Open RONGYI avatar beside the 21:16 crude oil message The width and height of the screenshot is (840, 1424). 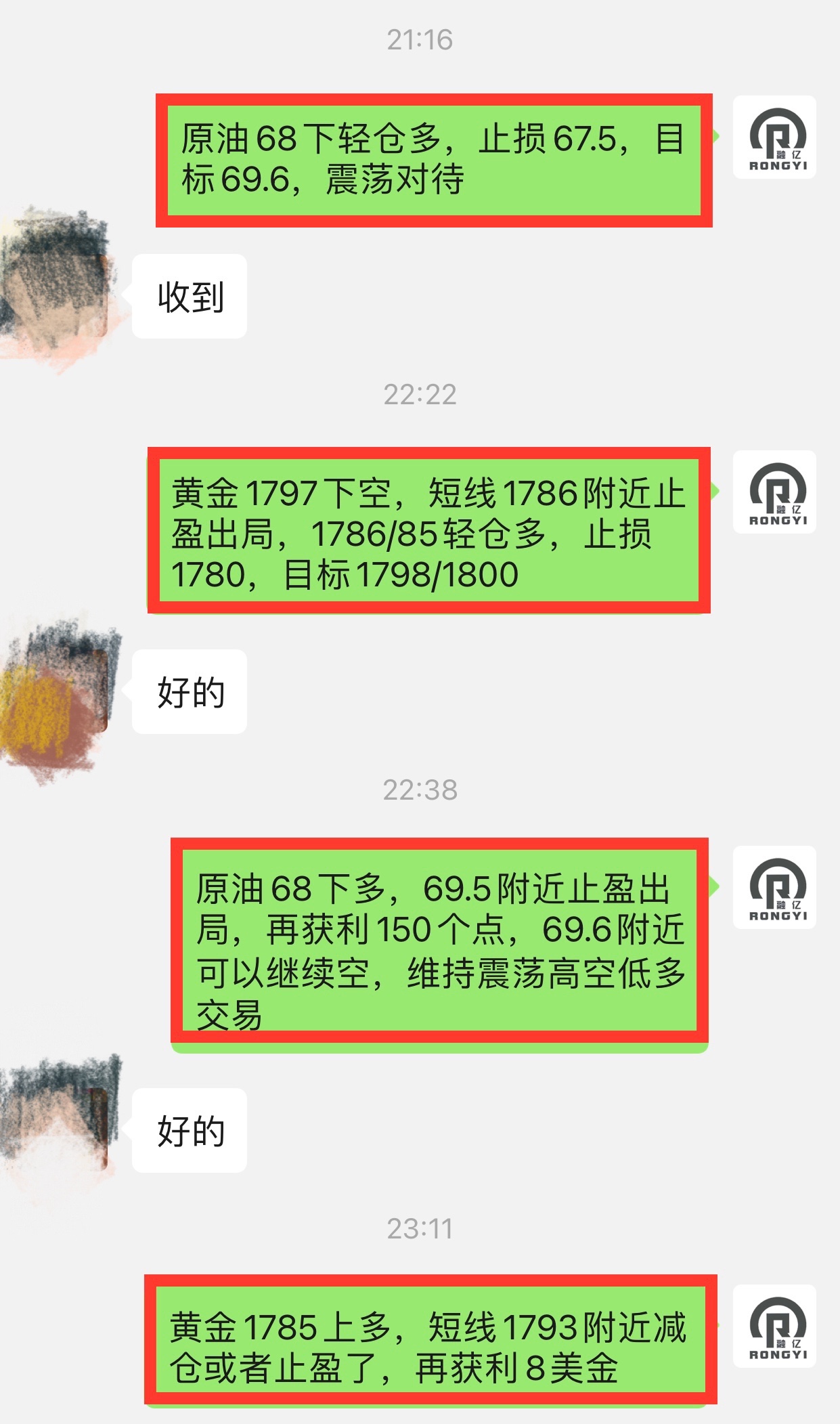click(x=774, y=137)
